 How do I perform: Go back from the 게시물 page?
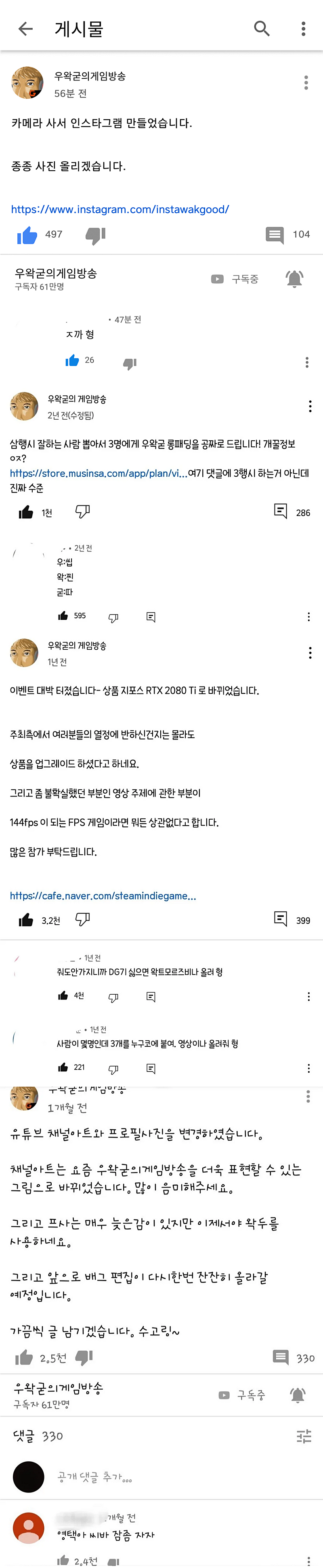(25, 29)
